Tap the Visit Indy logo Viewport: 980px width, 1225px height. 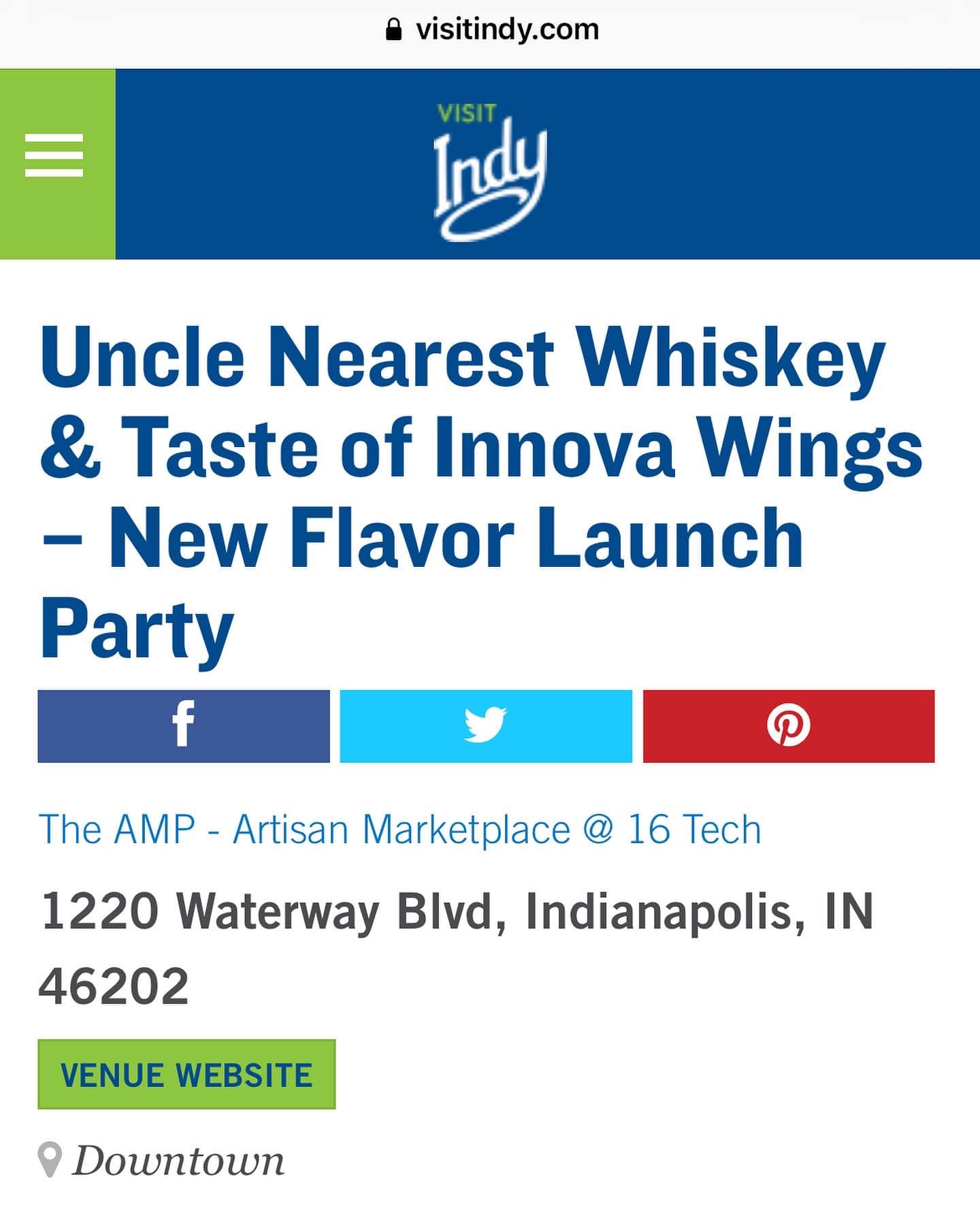(490, 170)
